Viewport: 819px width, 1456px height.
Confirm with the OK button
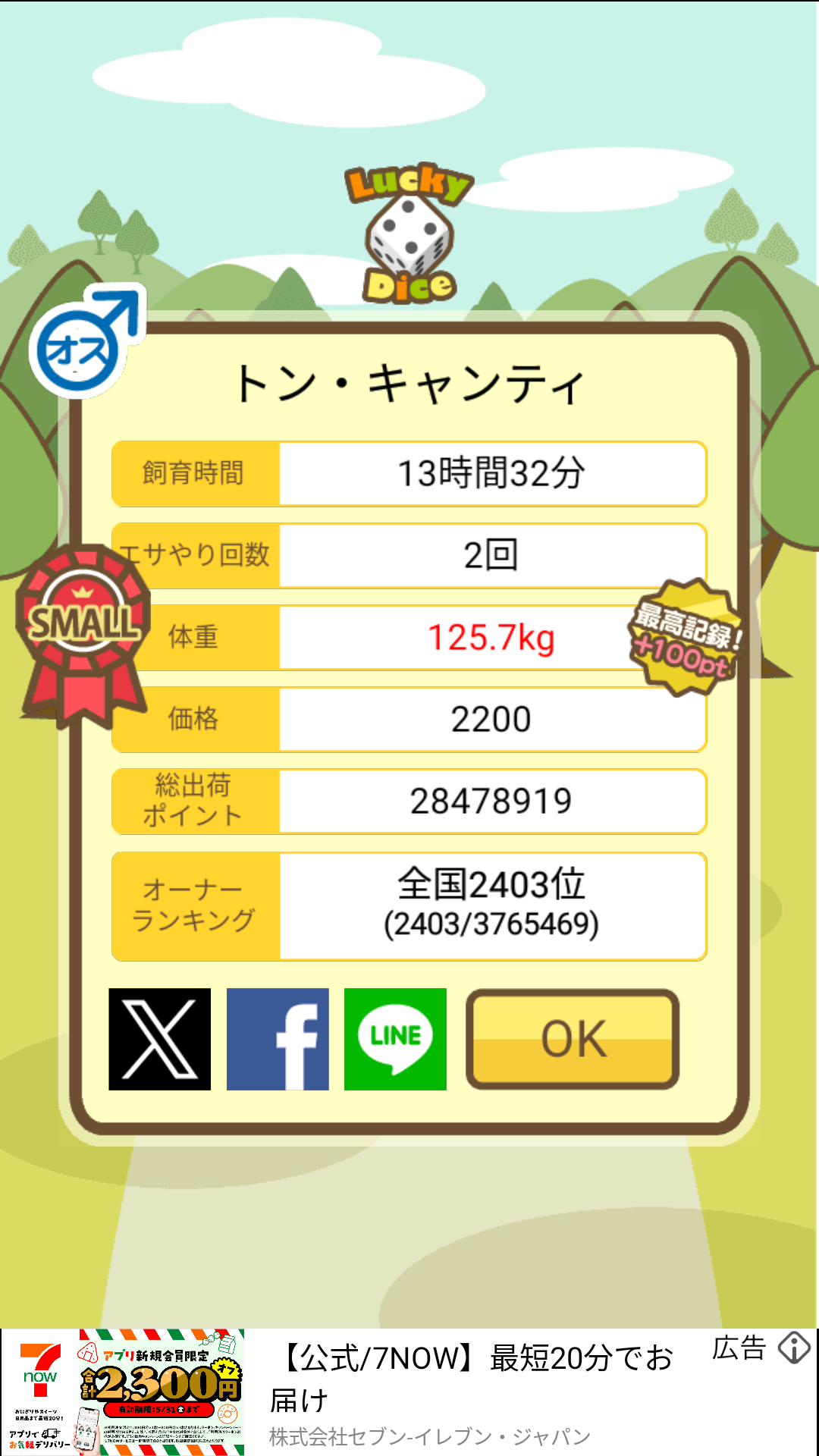(573, 1039)
